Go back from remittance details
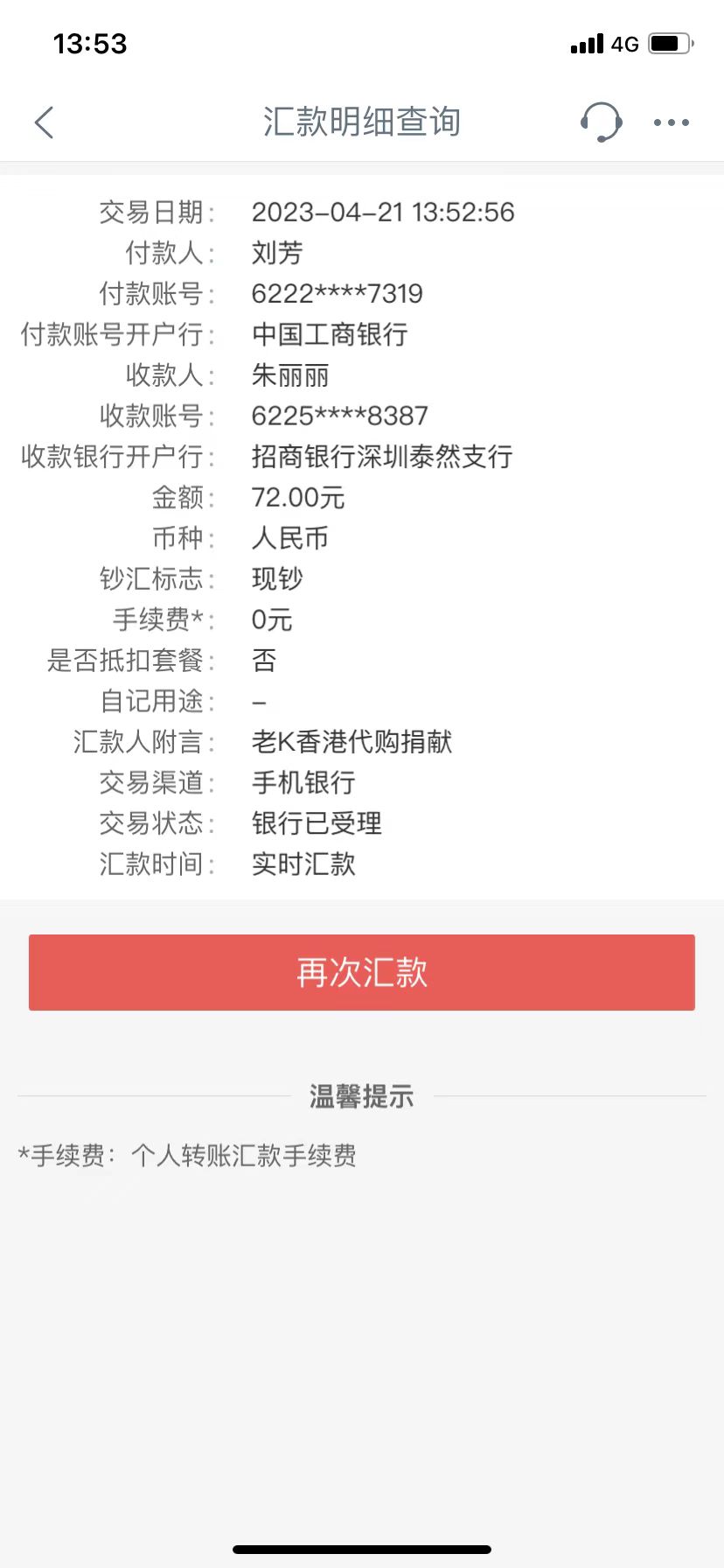The height and width of the screenshot is (1568, 724). (45, 122)
